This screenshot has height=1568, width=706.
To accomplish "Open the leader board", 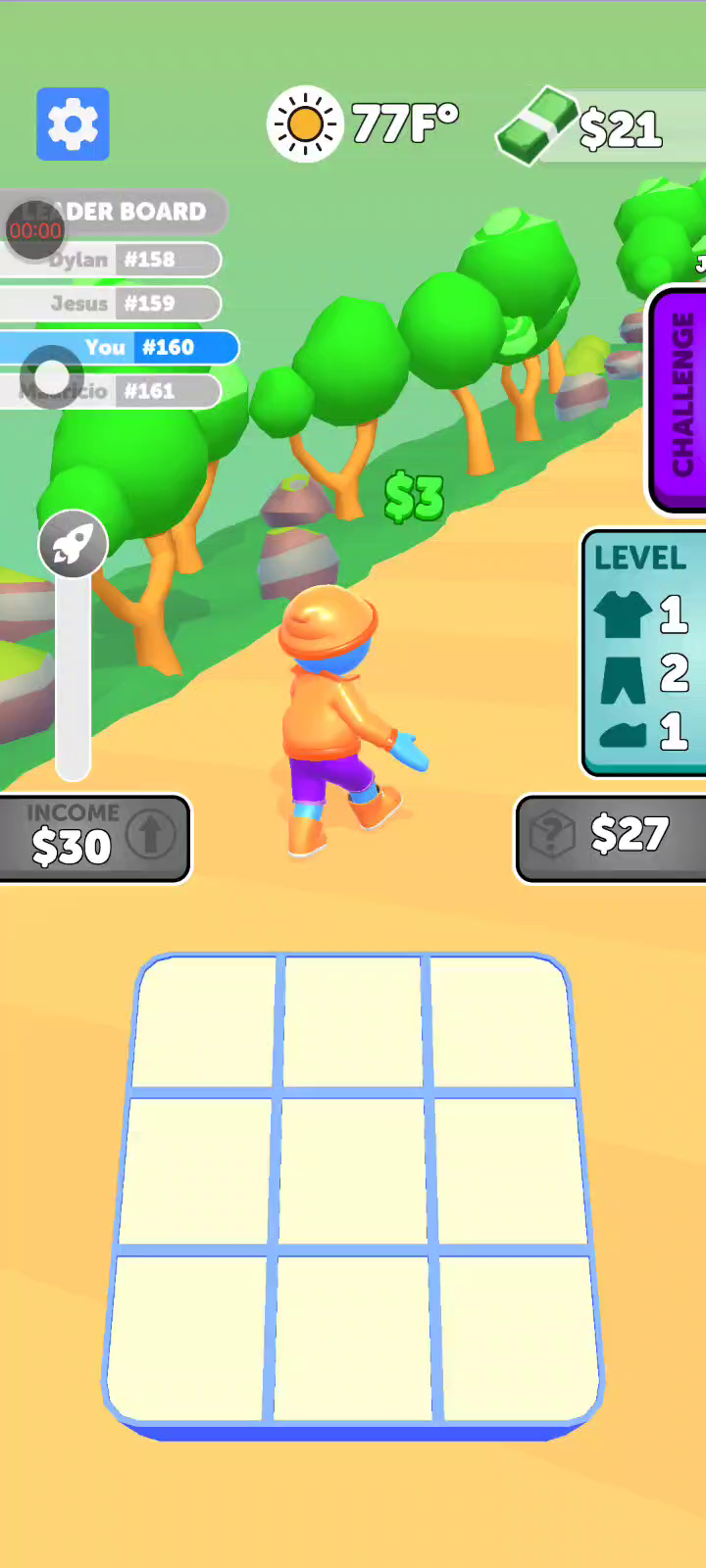I will coord(114,211).
